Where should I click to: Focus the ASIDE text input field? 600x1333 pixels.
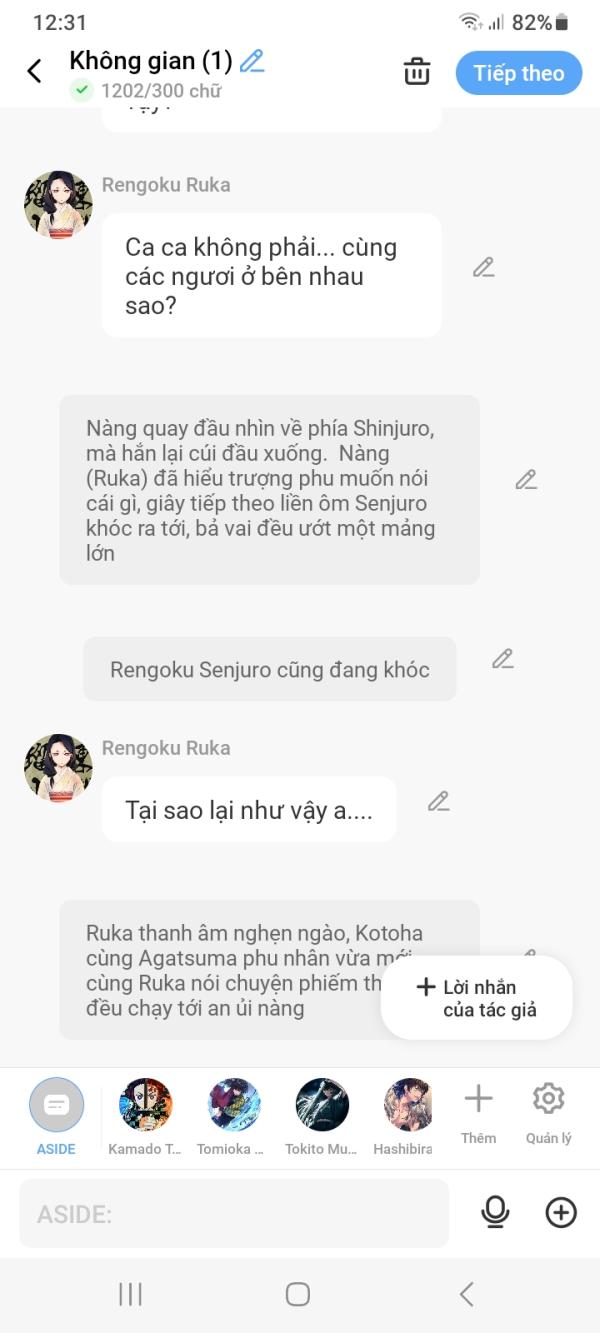pos(233,1214)
